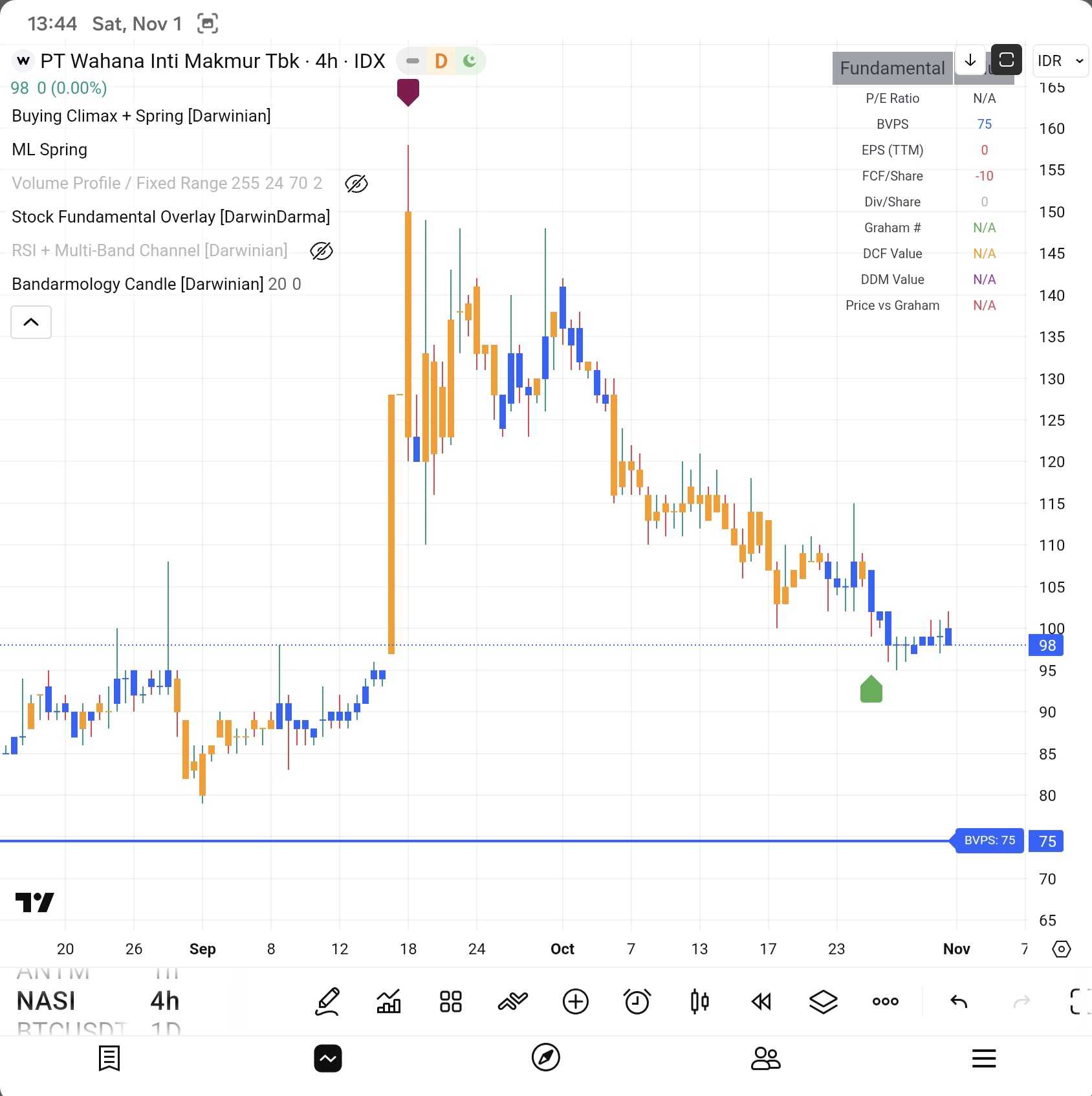1092x1096 pixels.
Task: Open the object tree layers
Action: 823,1002
